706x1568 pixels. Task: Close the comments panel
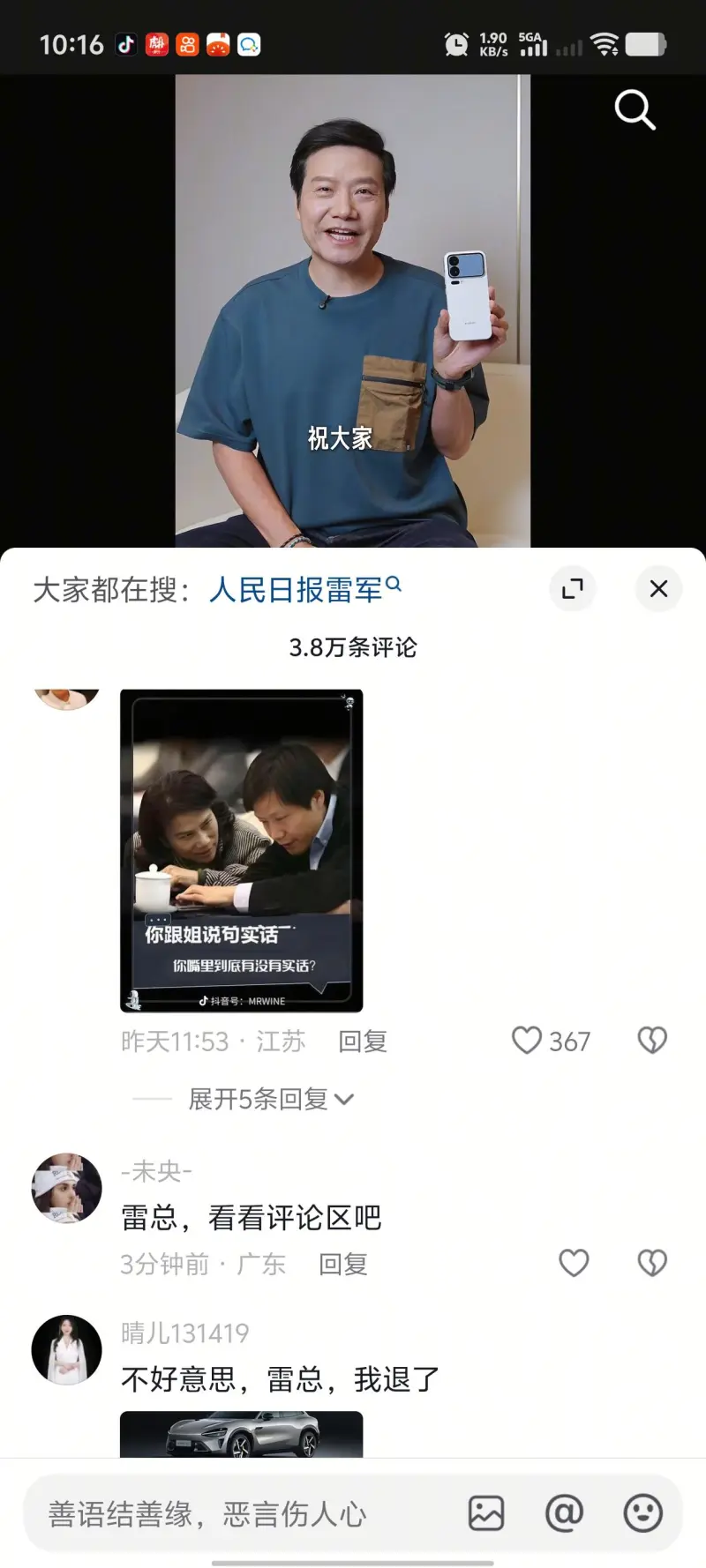click(658, 588)
